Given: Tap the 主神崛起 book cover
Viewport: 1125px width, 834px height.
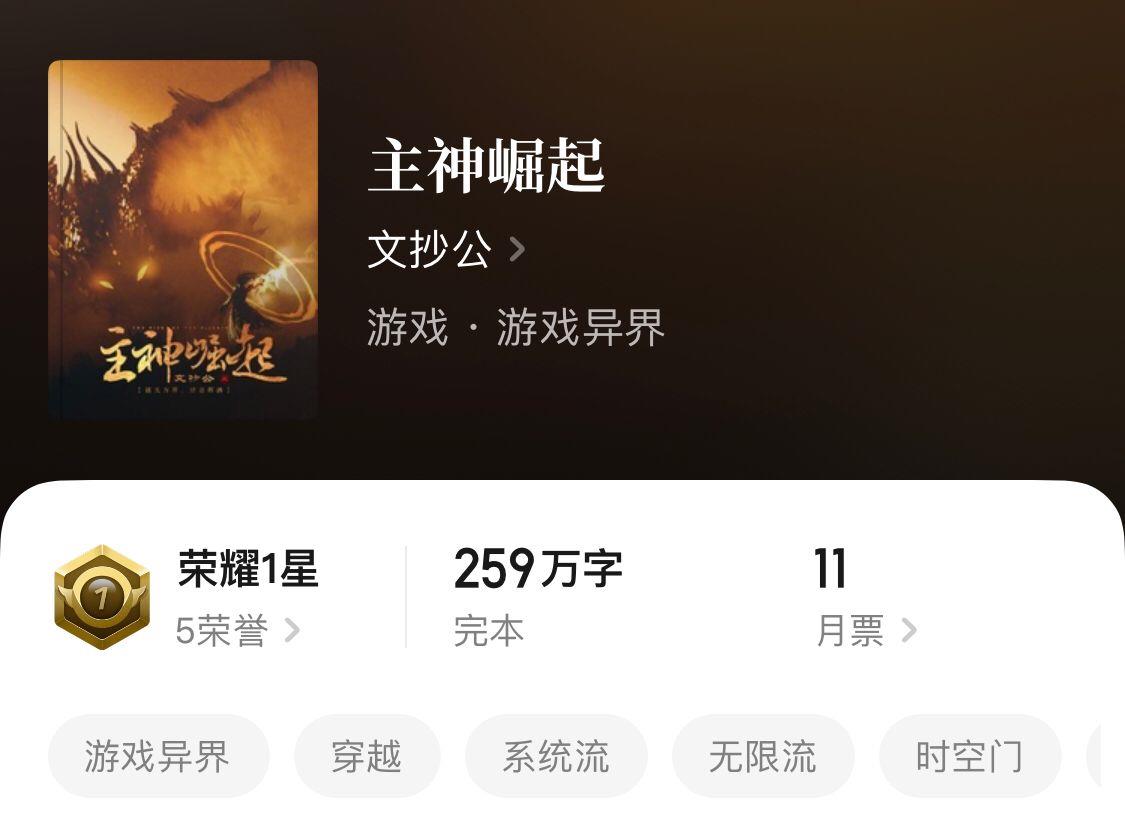Looking at the screenshot, I should coord(183,240).
